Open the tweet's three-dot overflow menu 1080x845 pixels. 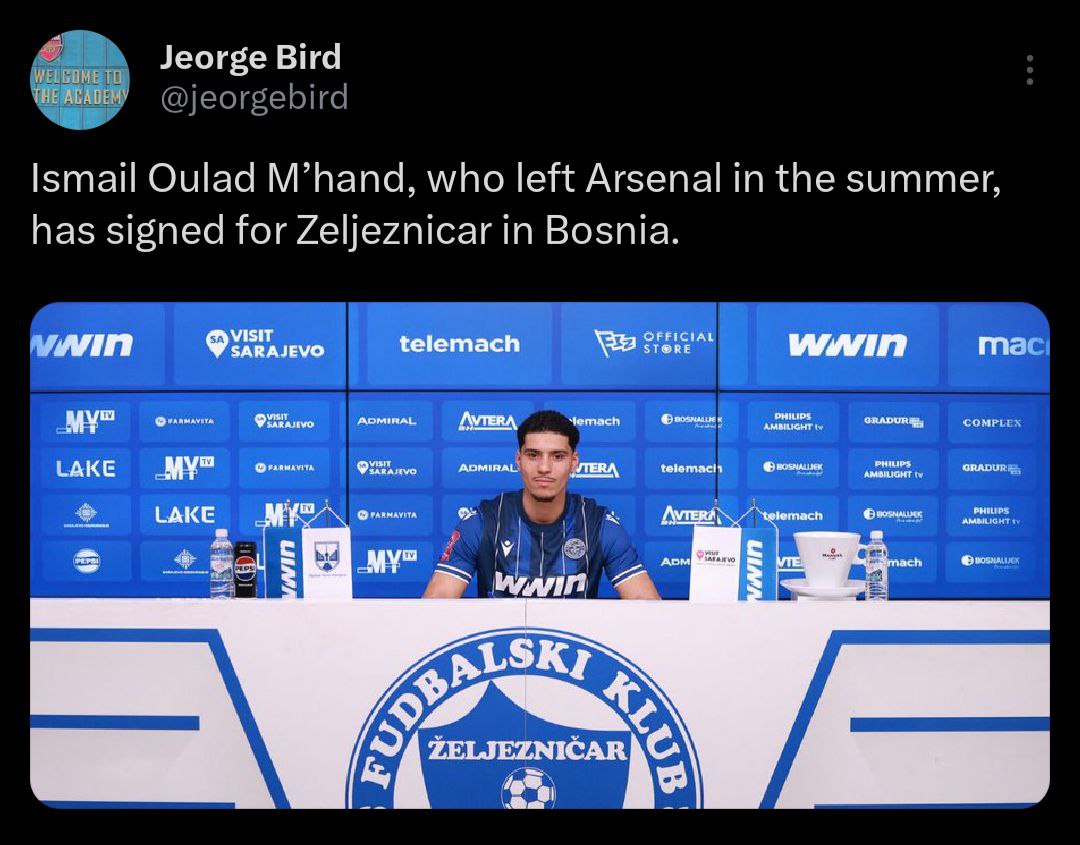point(1030,70)
